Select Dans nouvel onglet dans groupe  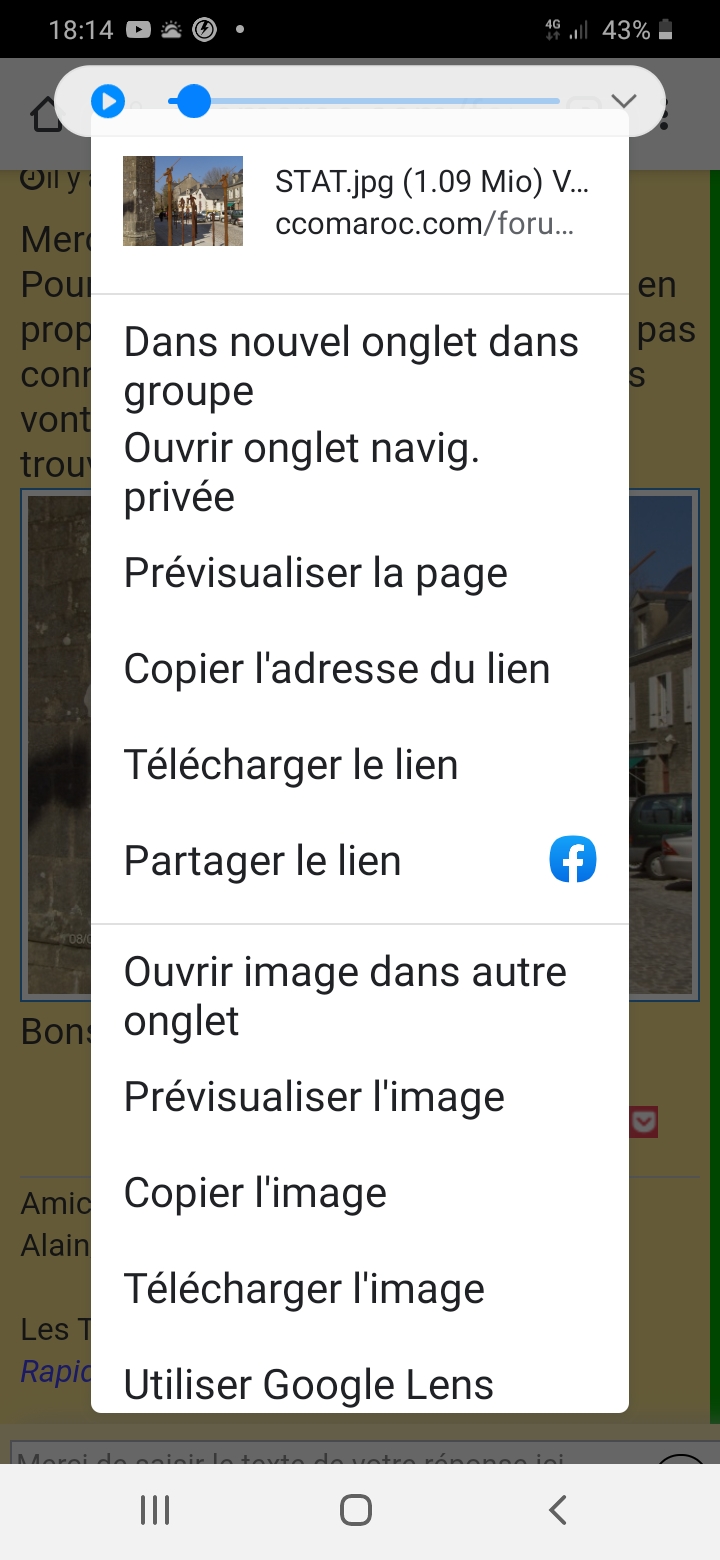pyautogui.click(x=360, y=366)
